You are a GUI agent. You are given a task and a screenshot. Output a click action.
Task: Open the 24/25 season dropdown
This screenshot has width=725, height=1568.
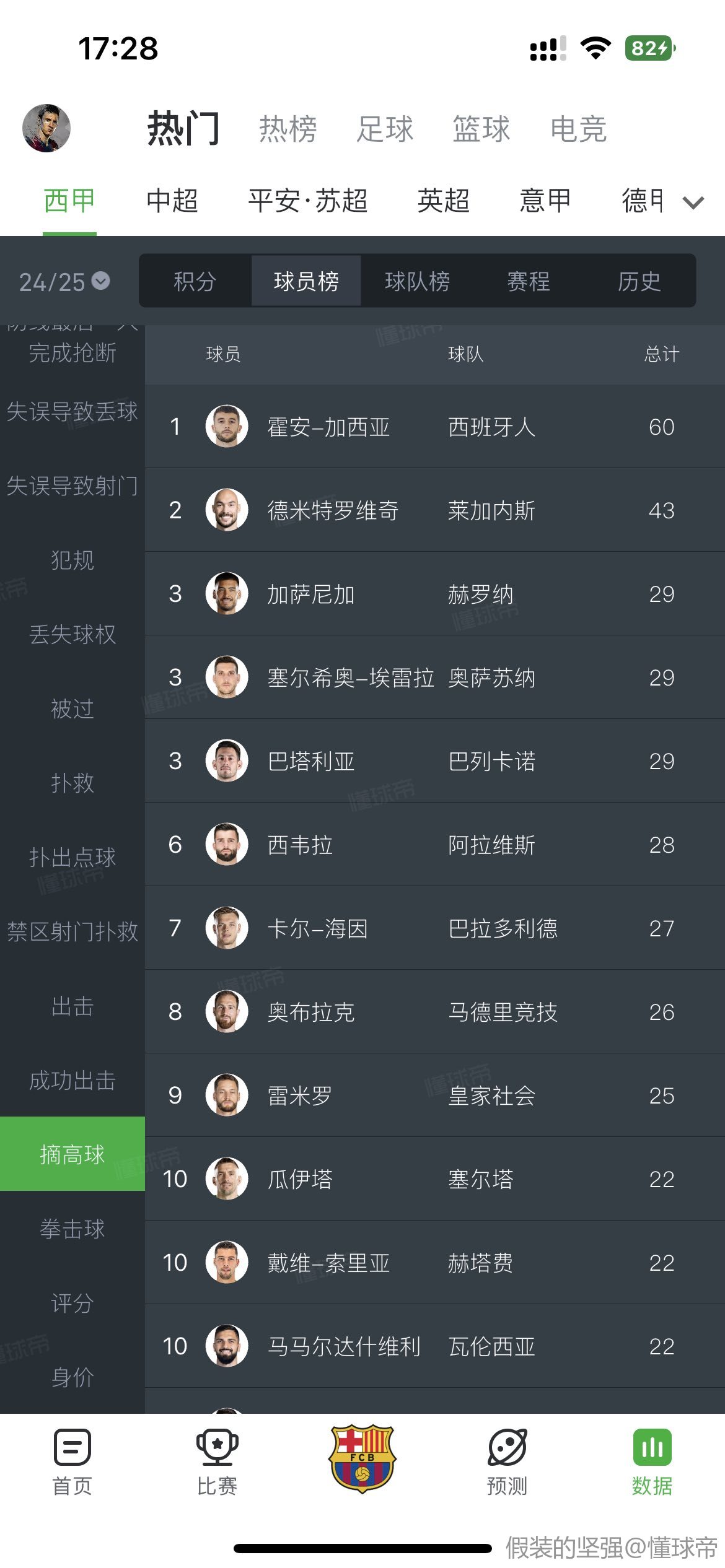pos(64,282)
